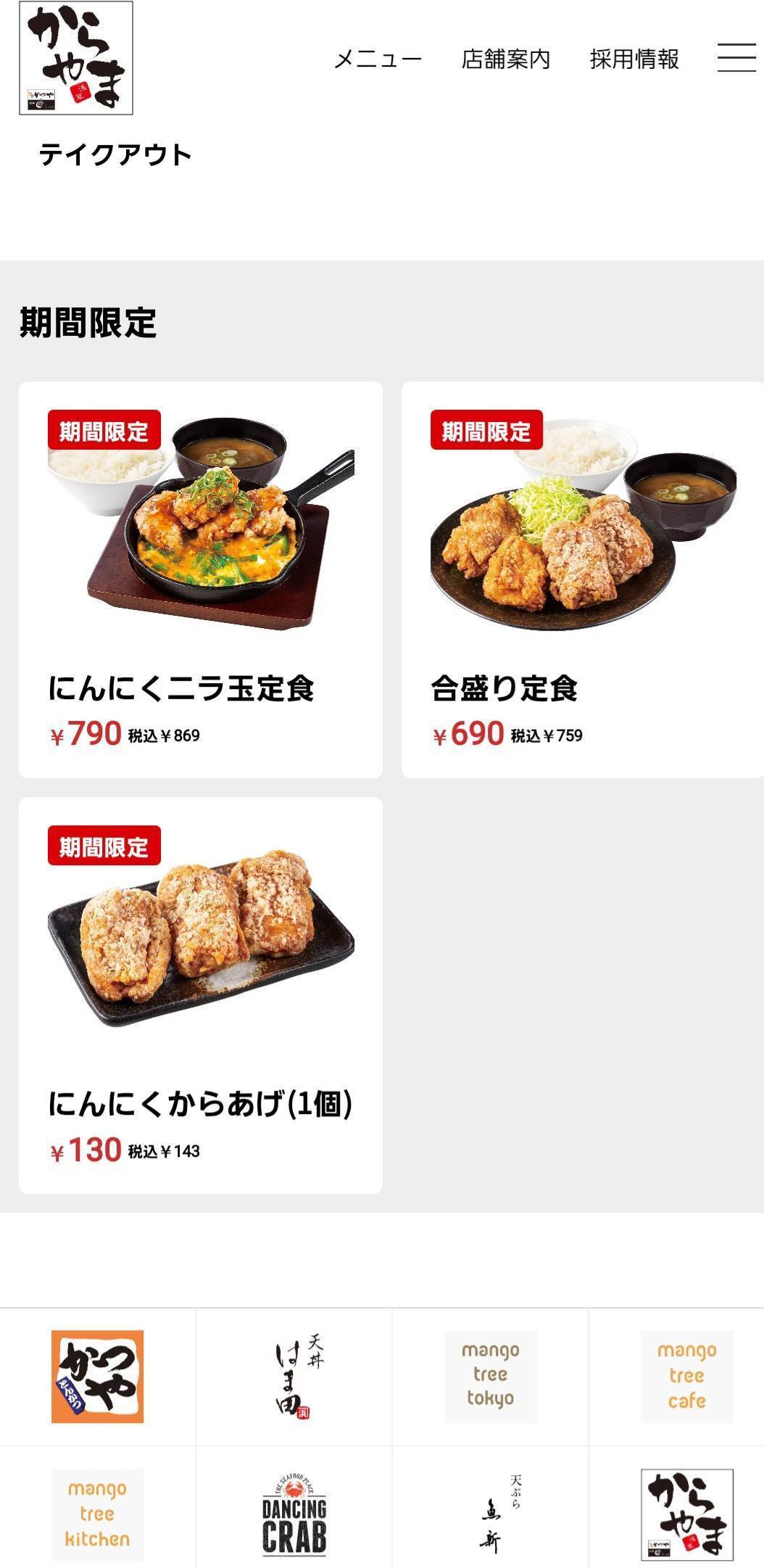
Task: Open 採用情報 recruitment page
Action: coord(634,59)
